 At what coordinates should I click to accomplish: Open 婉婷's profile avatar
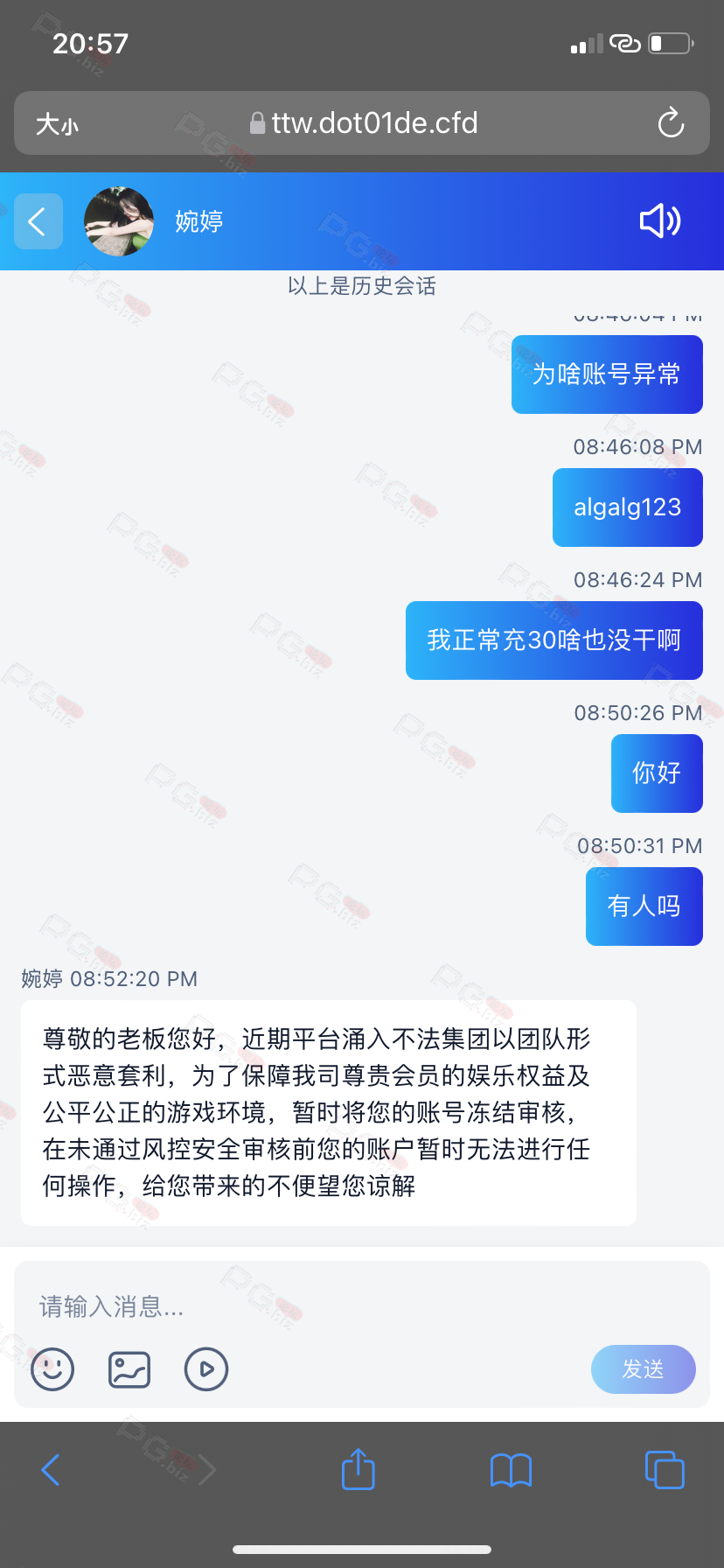(119, 221)
